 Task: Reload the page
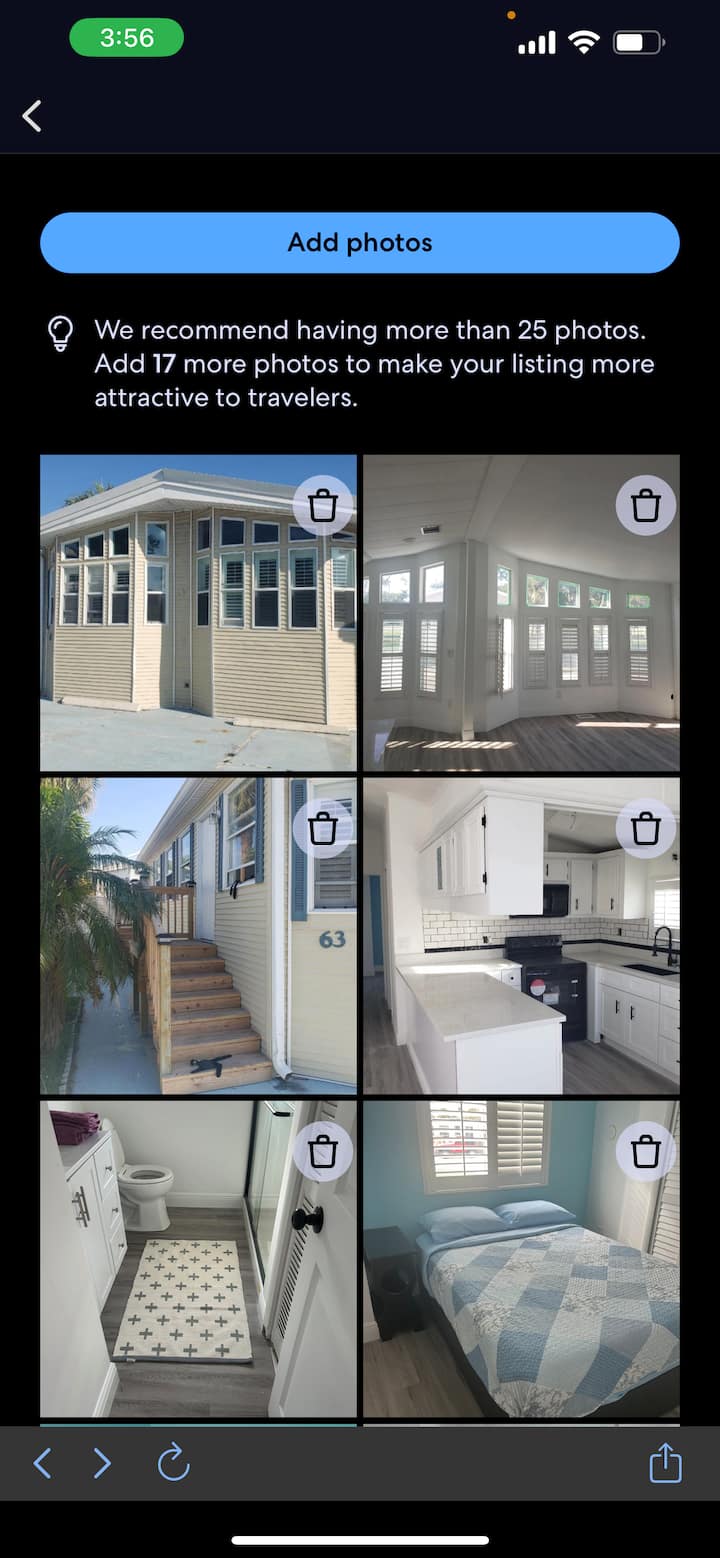(x=174, y=1464)
